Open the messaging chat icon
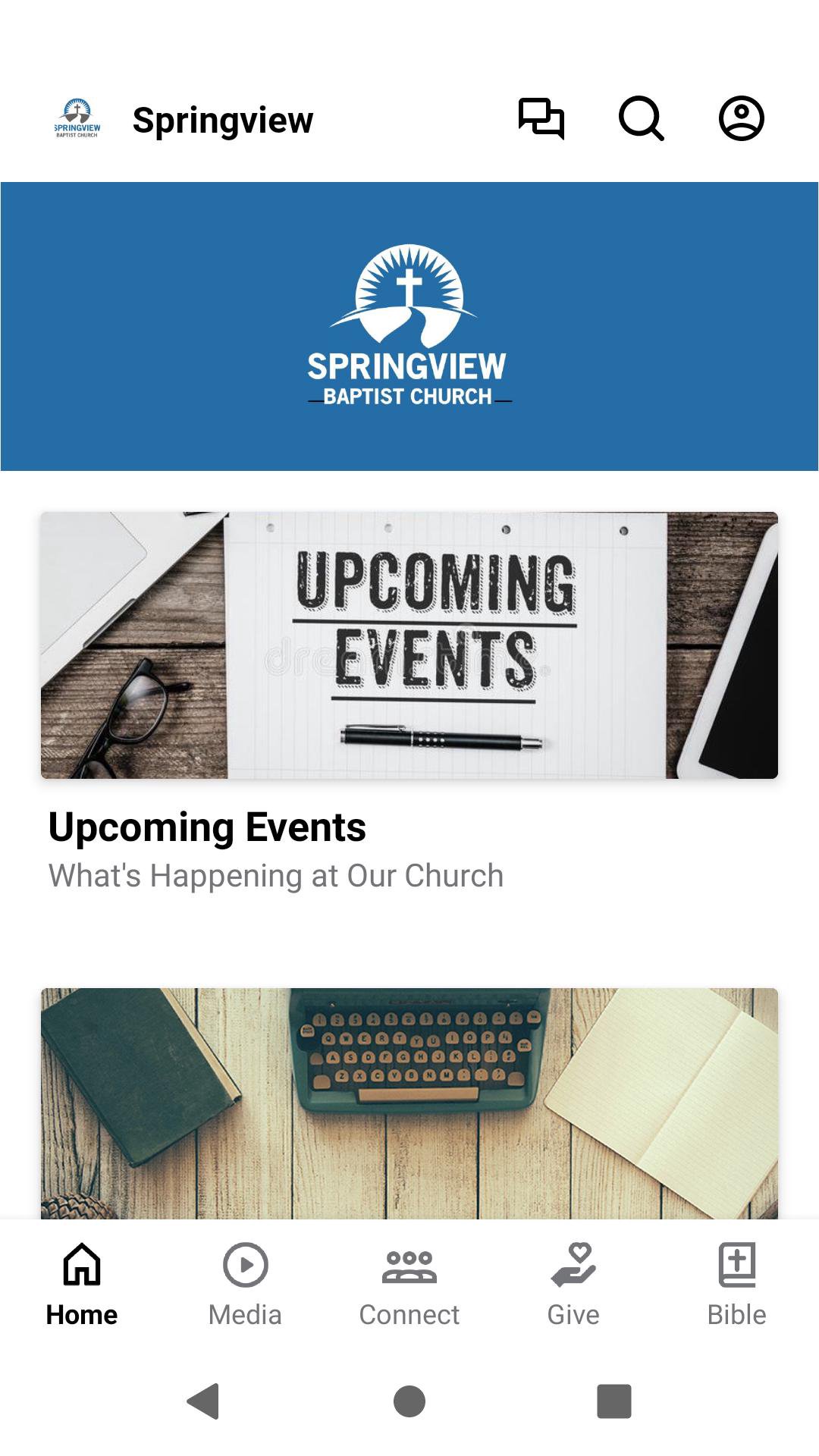Viewport: 819px width, 1456px height. (541, 119)
